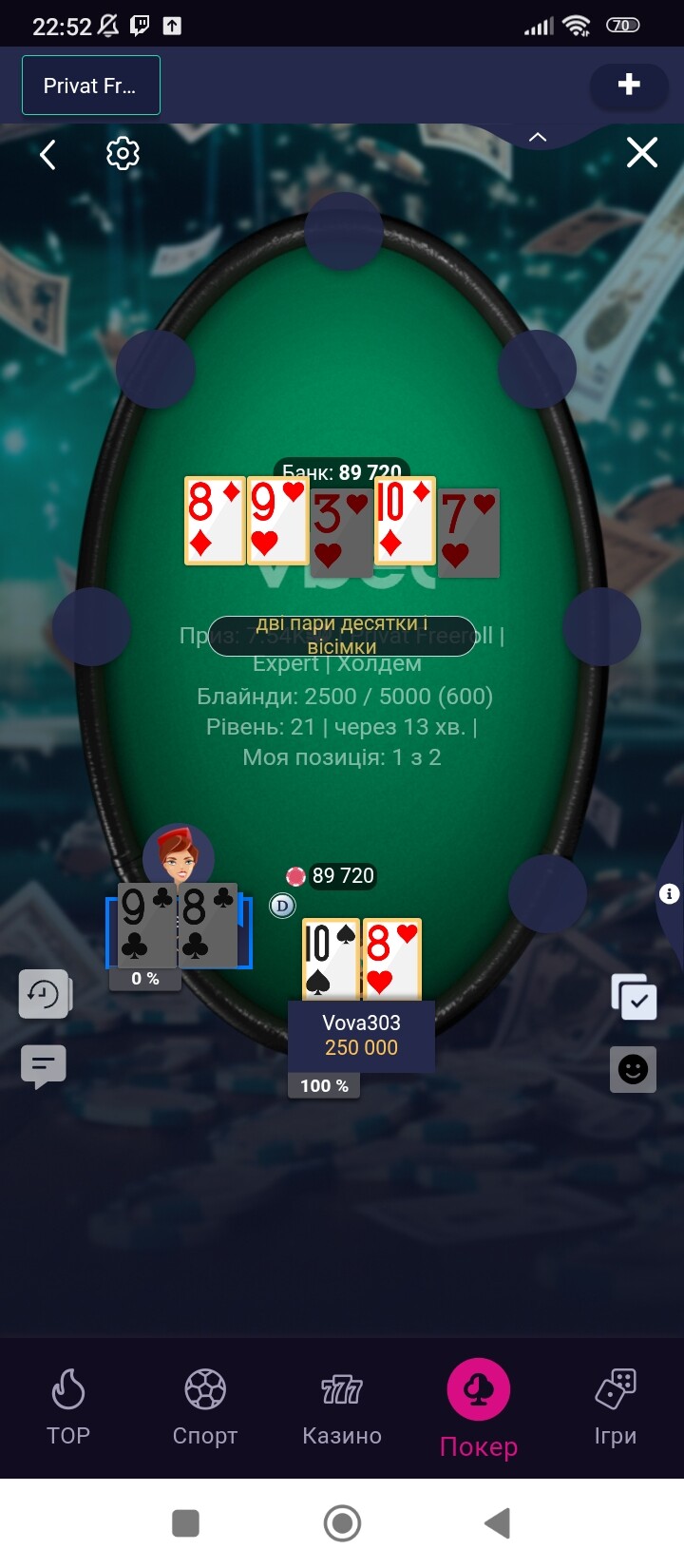The height and width of the screenshot is (1568, 684).
Task: Tap the opponent's redhead avatar
Action: pos(179,854)
